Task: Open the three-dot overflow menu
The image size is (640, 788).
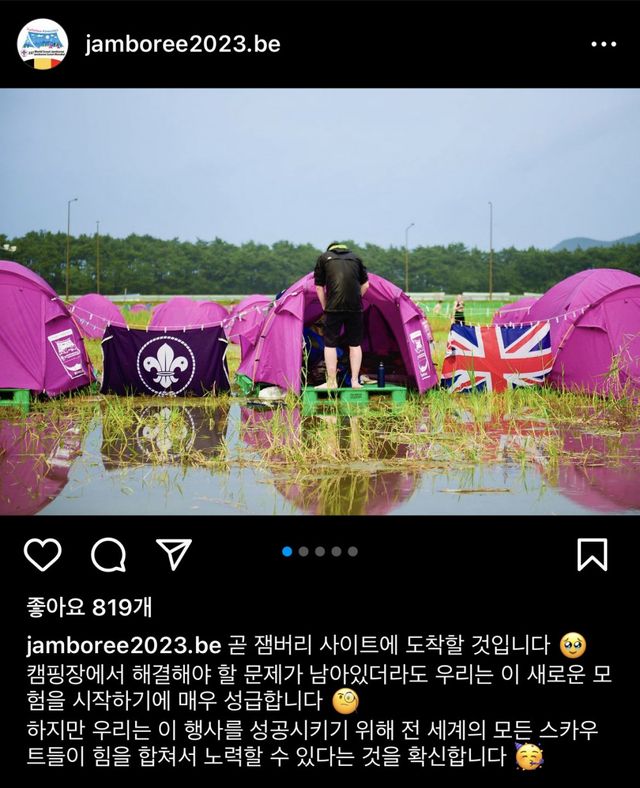Action: click(603, 44)
